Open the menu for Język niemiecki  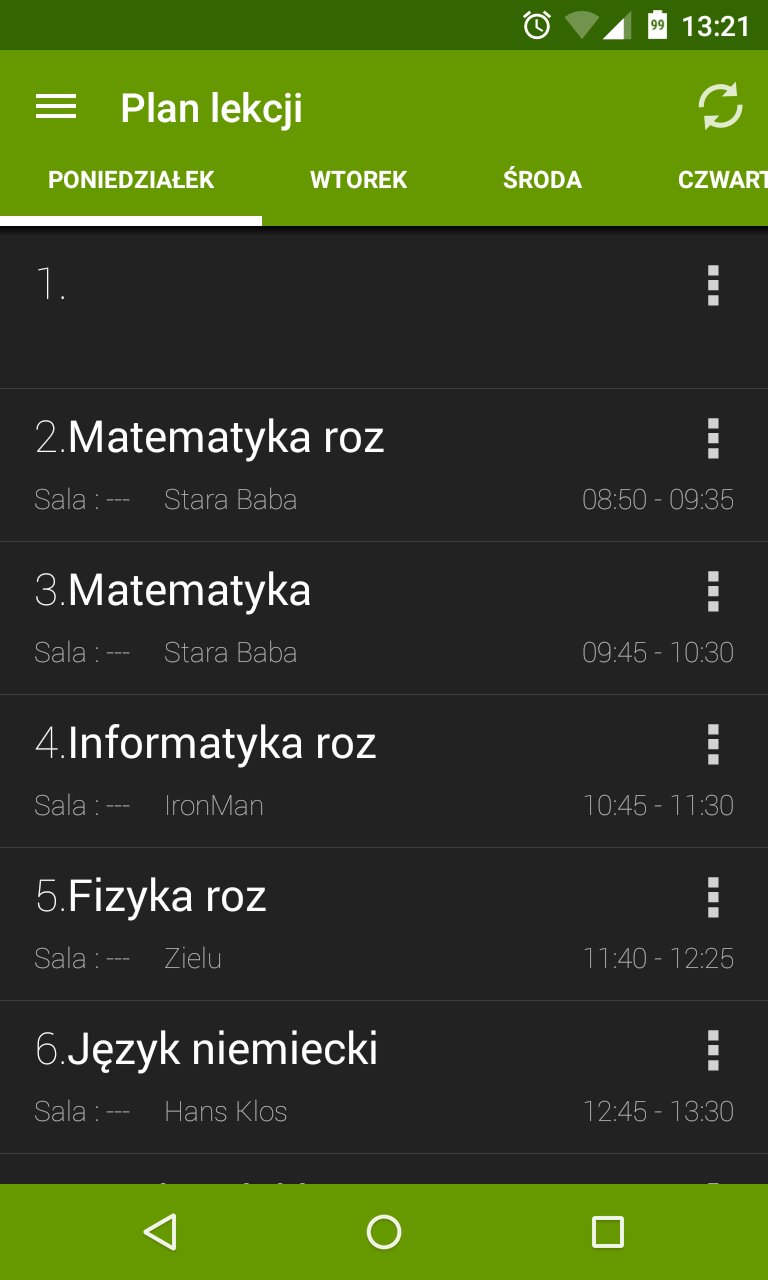coord(713,1051)
